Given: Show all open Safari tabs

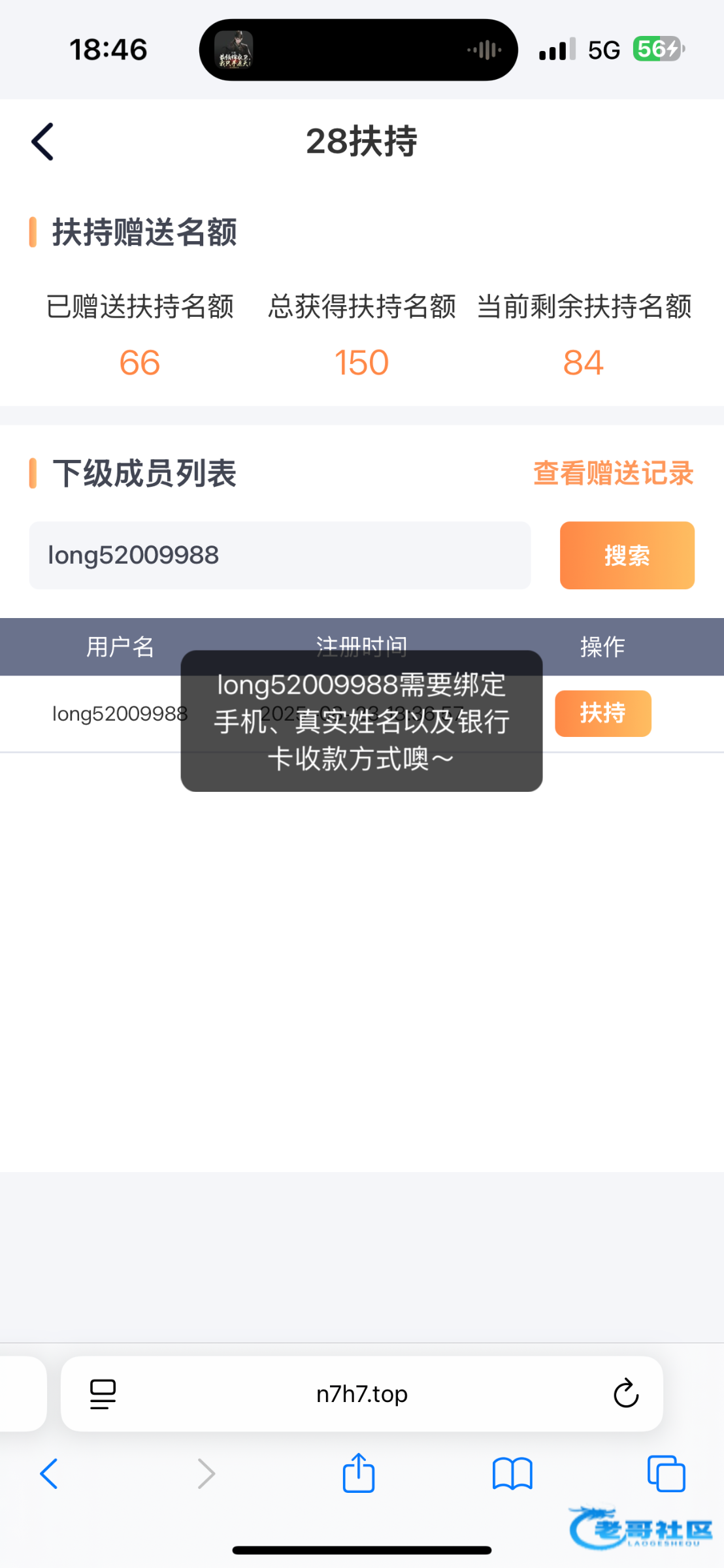Looking at the screenshot, I should coord(666,1473).
